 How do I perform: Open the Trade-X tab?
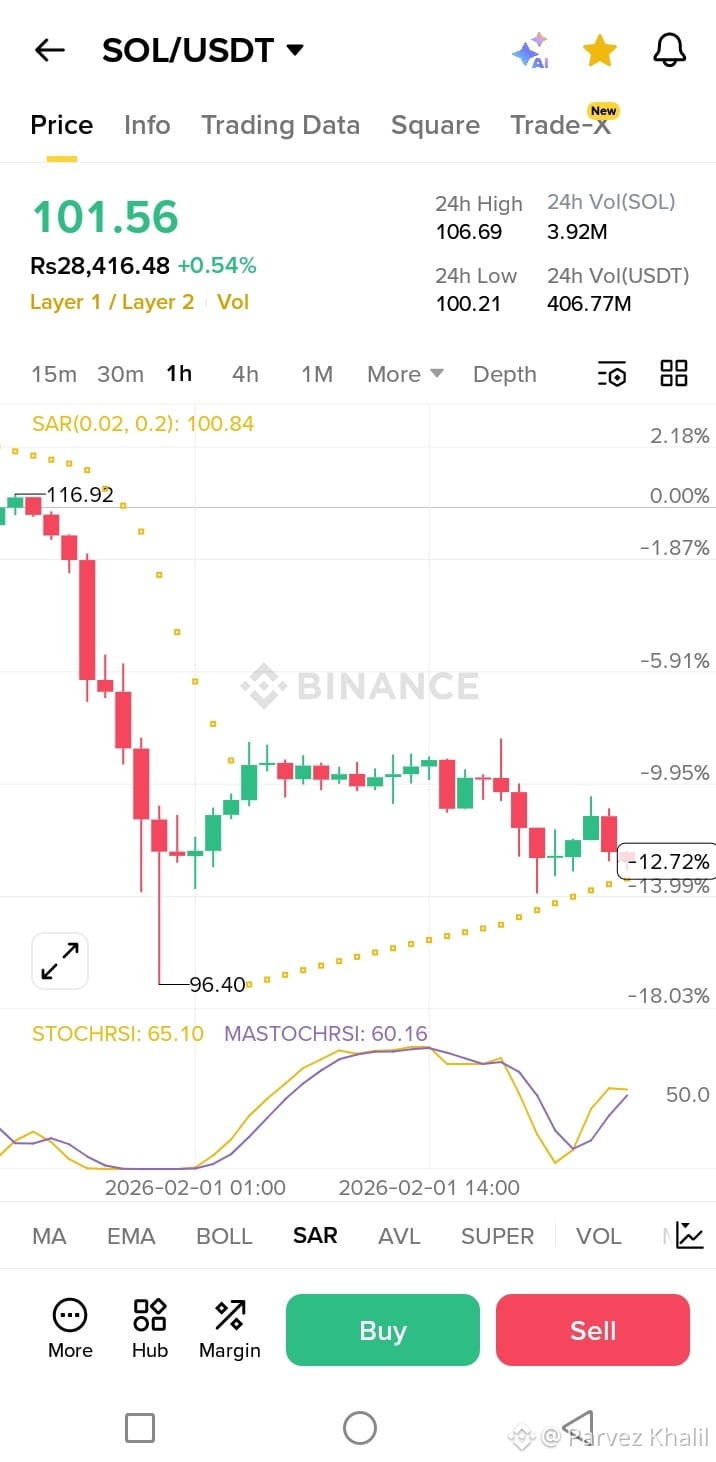tap(560, 125)
